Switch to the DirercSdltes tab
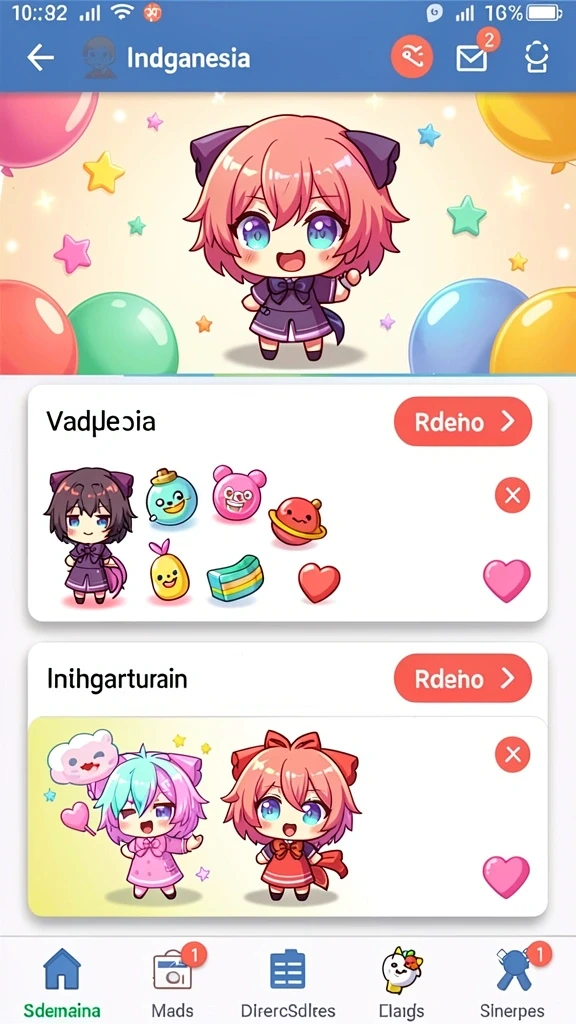The height and width of the screenshot is (1024, 576). click(x=288, y=982)
